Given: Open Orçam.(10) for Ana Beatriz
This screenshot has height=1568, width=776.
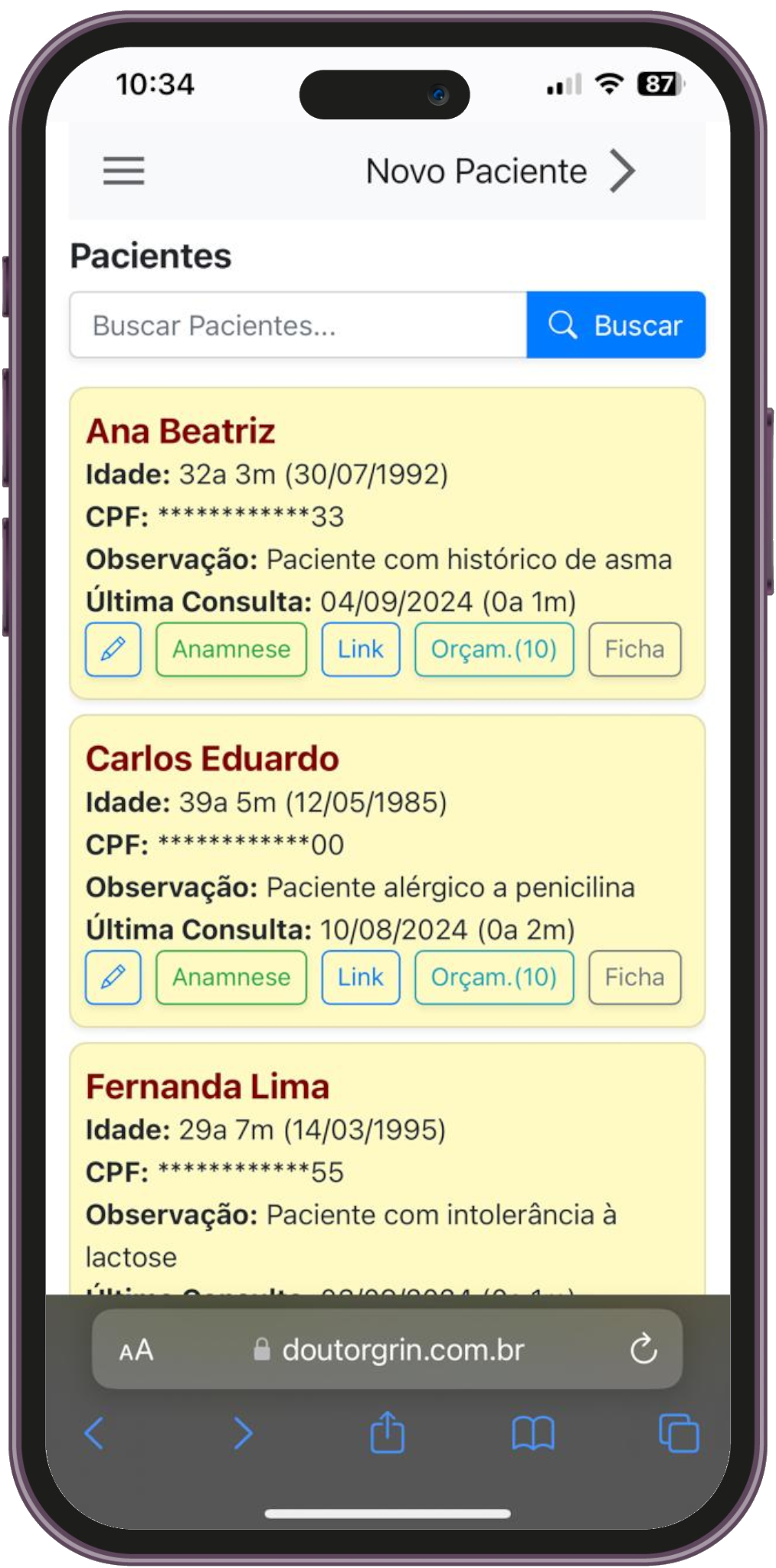Looking at the screenshot, I should click(x=493, y=649).
